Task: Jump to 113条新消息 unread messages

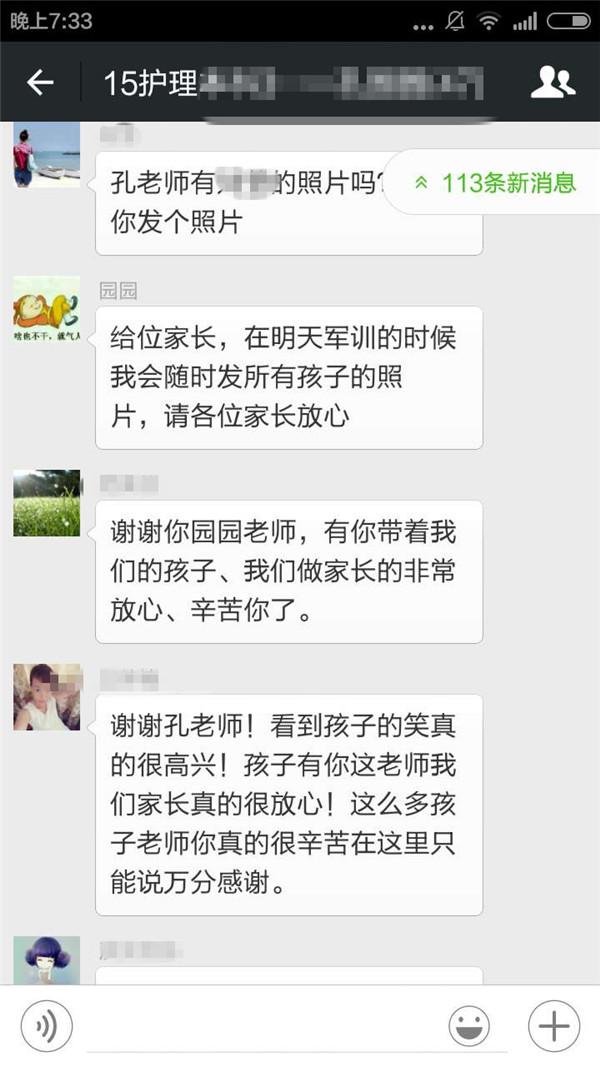Action: click(496, 182)
